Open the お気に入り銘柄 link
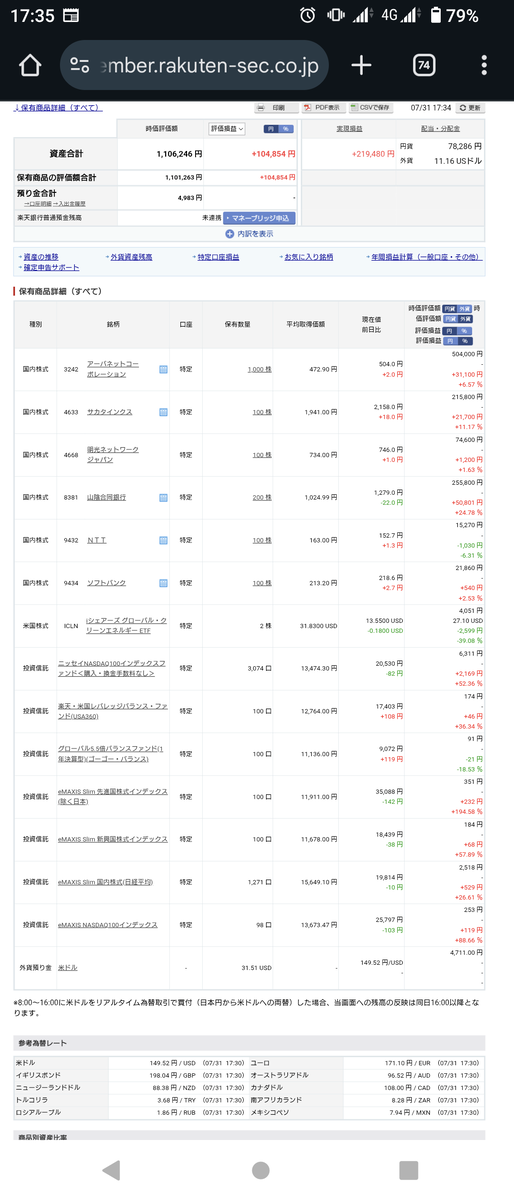This screenshot has width=514, height=1200. [x=309, y=257]
